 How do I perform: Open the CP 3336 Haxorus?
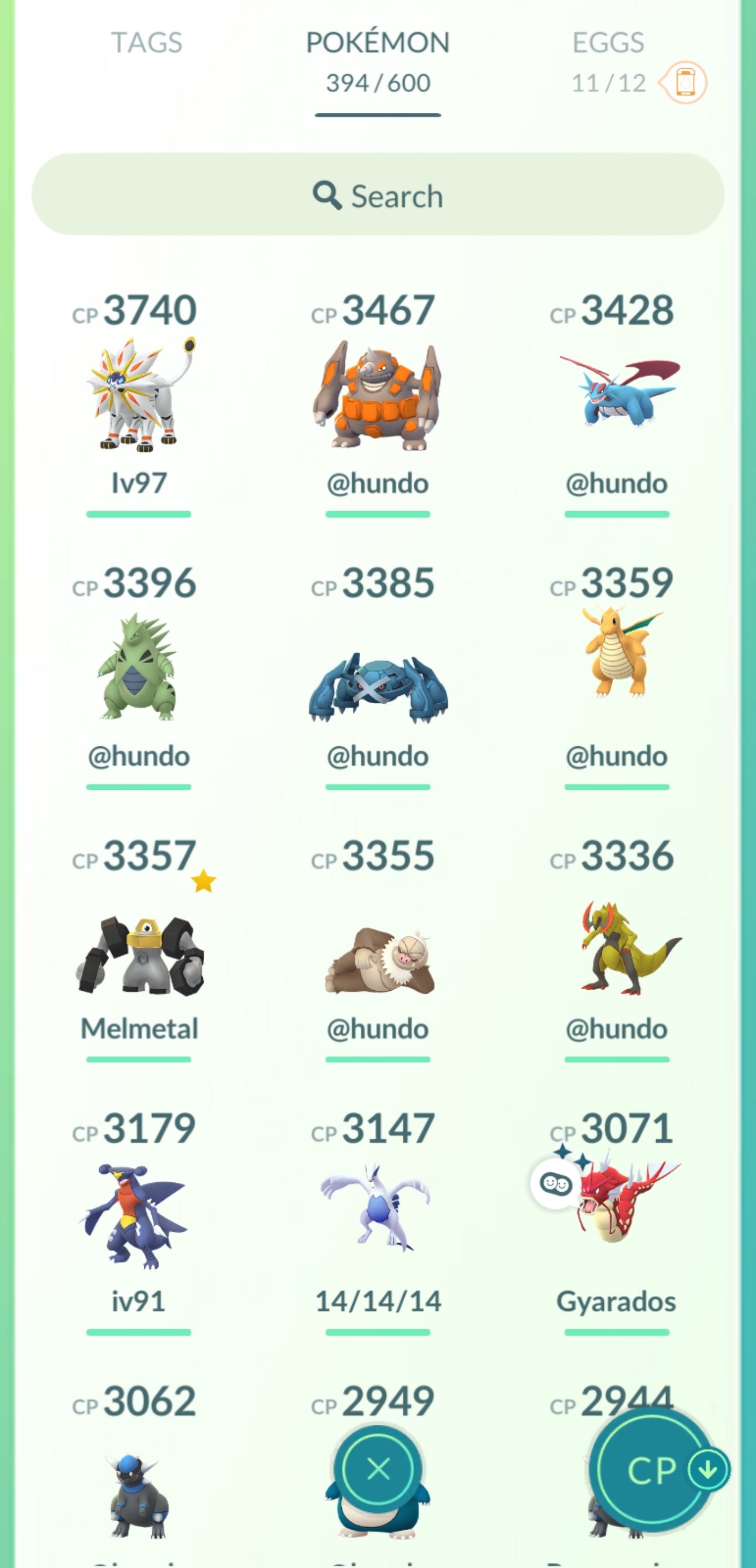616,947
